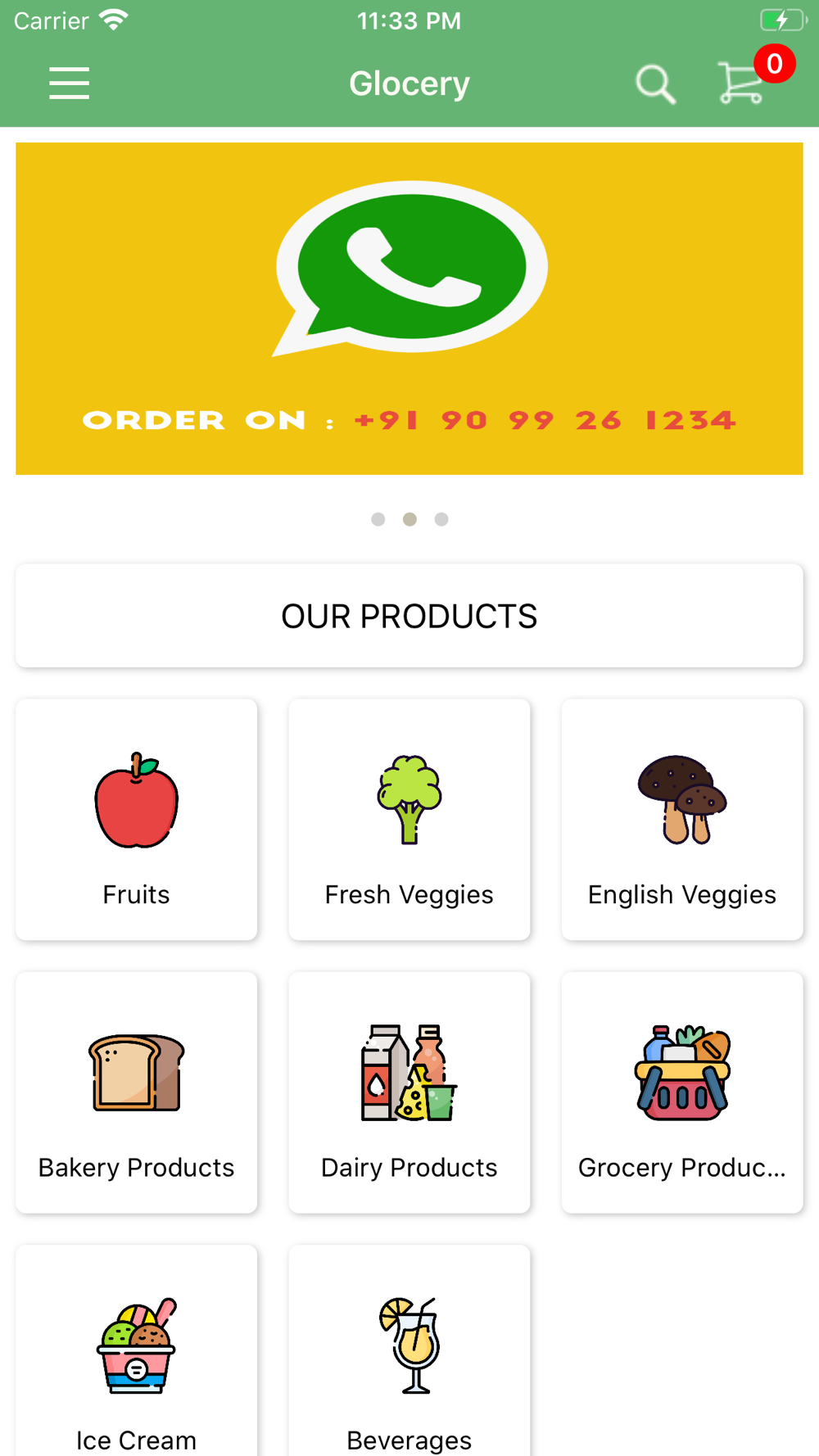The height and width of the screenshot is (1456, 819).
Task: Open the Fruits category
Action: point(137,820)
